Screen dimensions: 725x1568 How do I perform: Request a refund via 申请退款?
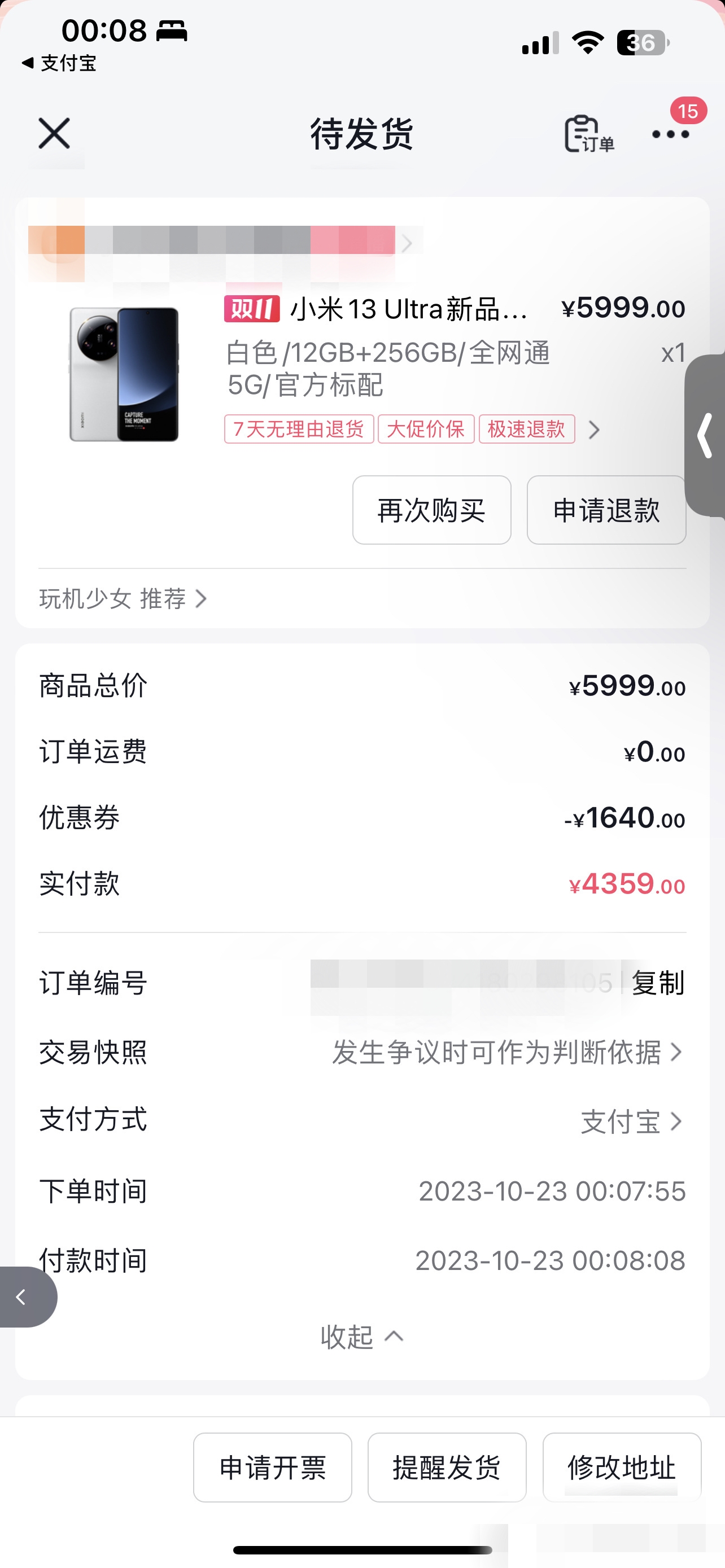coord(606,510)
